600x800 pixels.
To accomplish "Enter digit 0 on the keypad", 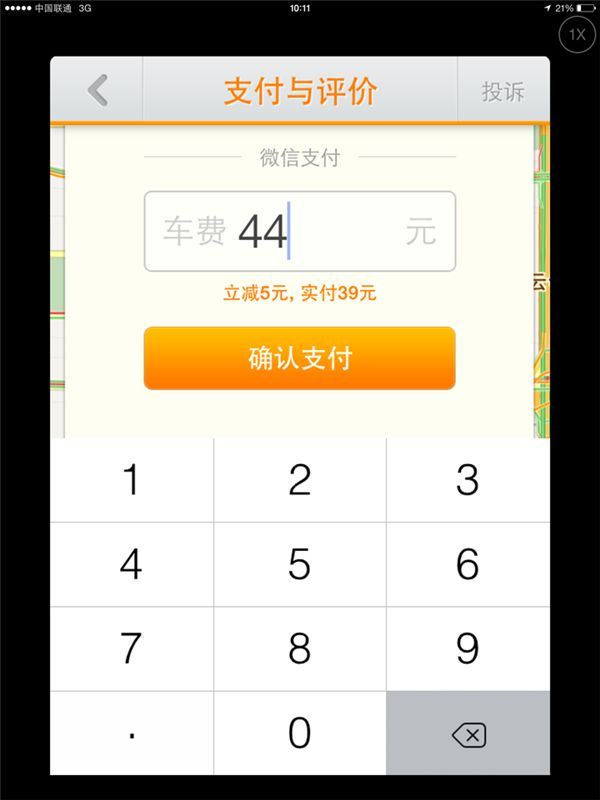I will [x=299, y=733].
